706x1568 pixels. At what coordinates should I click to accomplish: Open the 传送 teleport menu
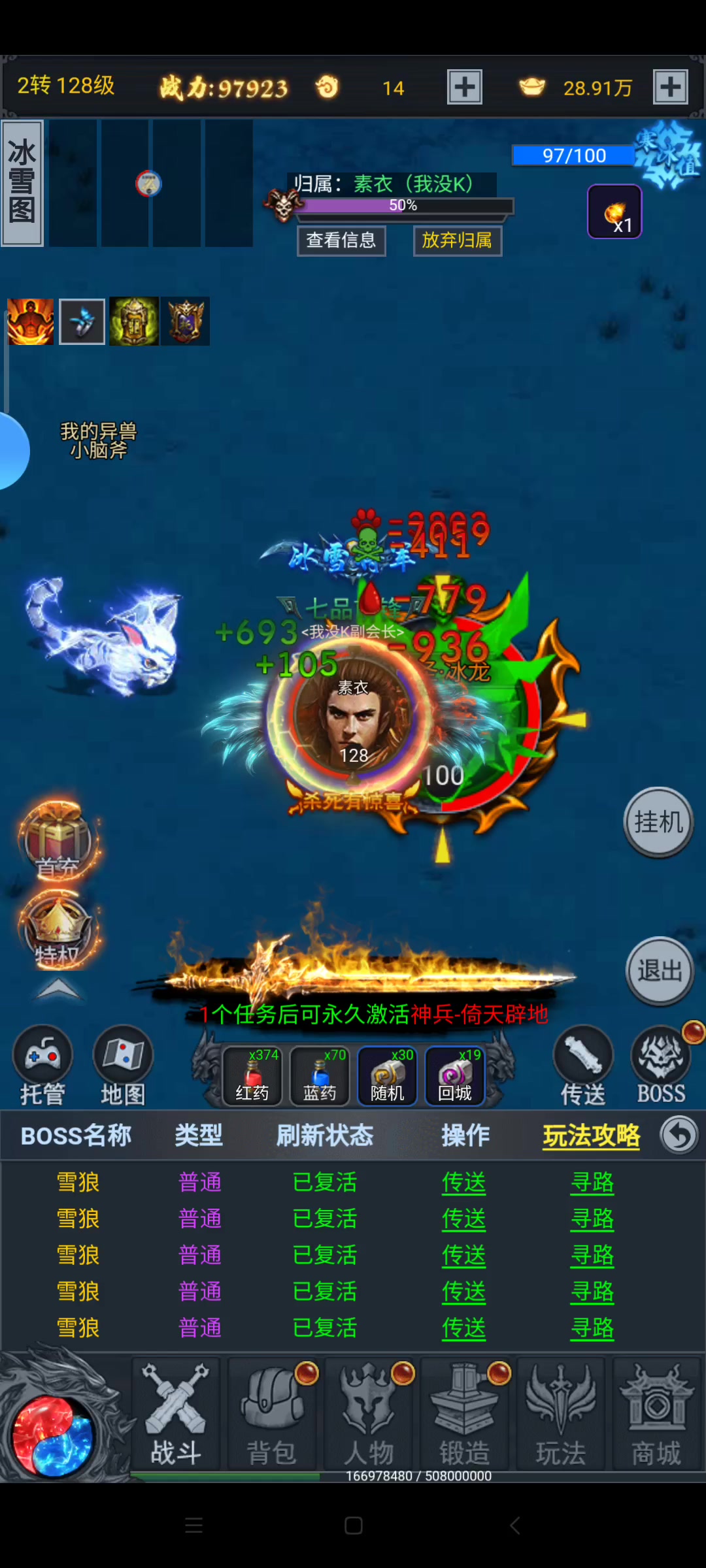pyautogui.click(x=583, y=1066)
